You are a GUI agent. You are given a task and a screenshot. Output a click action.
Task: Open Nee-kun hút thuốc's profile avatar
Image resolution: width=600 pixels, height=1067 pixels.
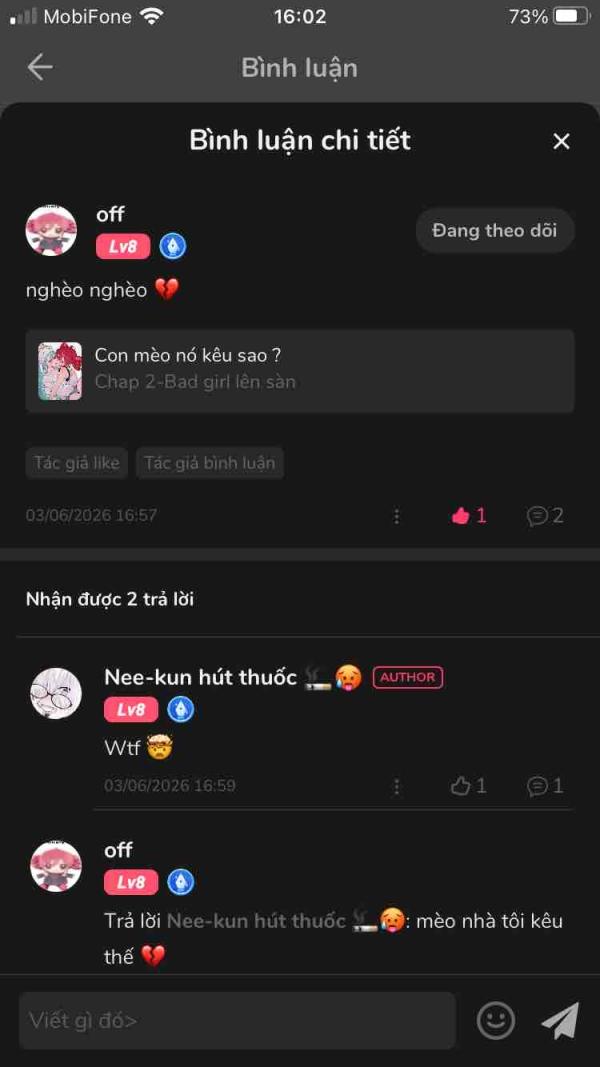click(x=56, y=693)
